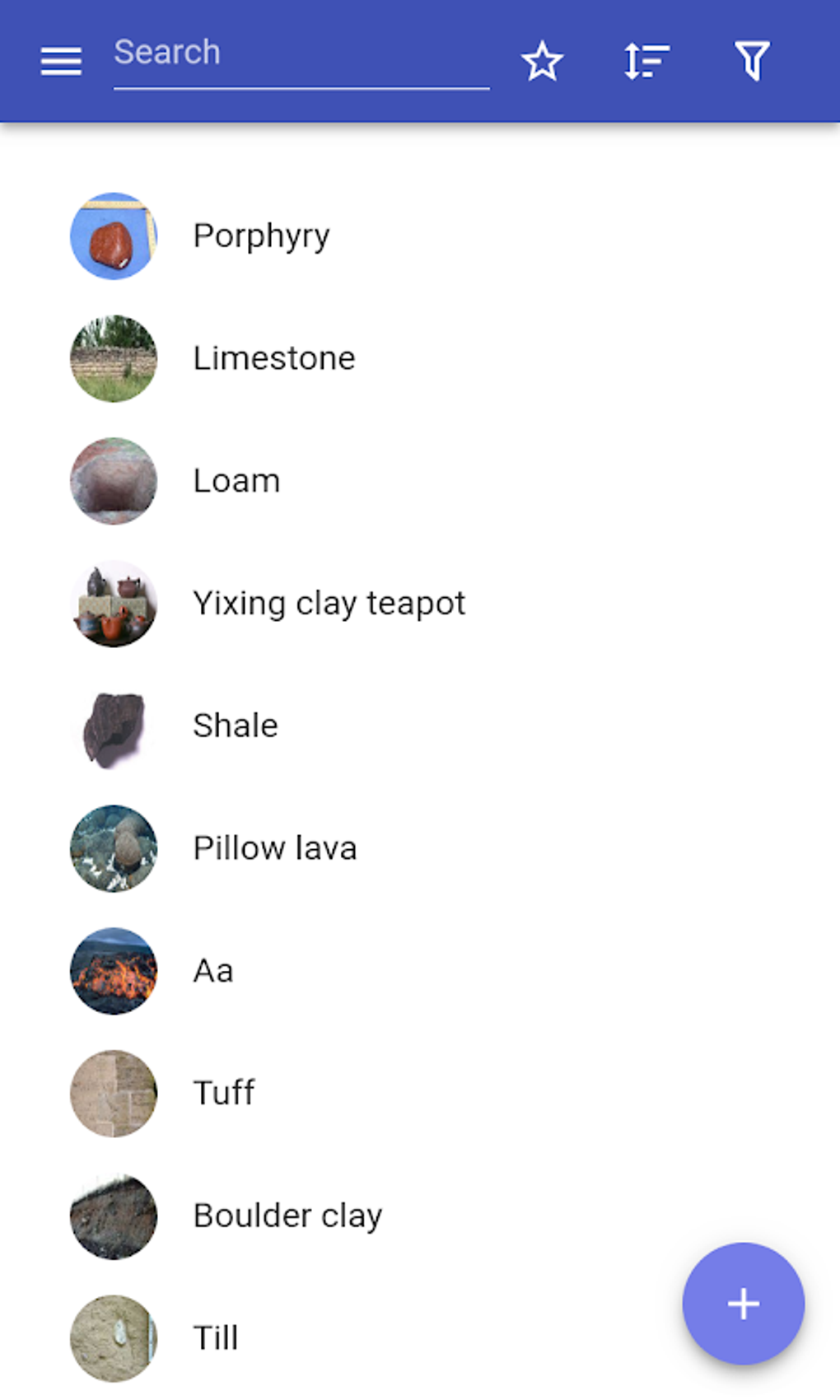Viewport: 840px width, 1400px height.
Task: Tap the Porphyry rock thumbnail
Action: (x=113, y=236)
